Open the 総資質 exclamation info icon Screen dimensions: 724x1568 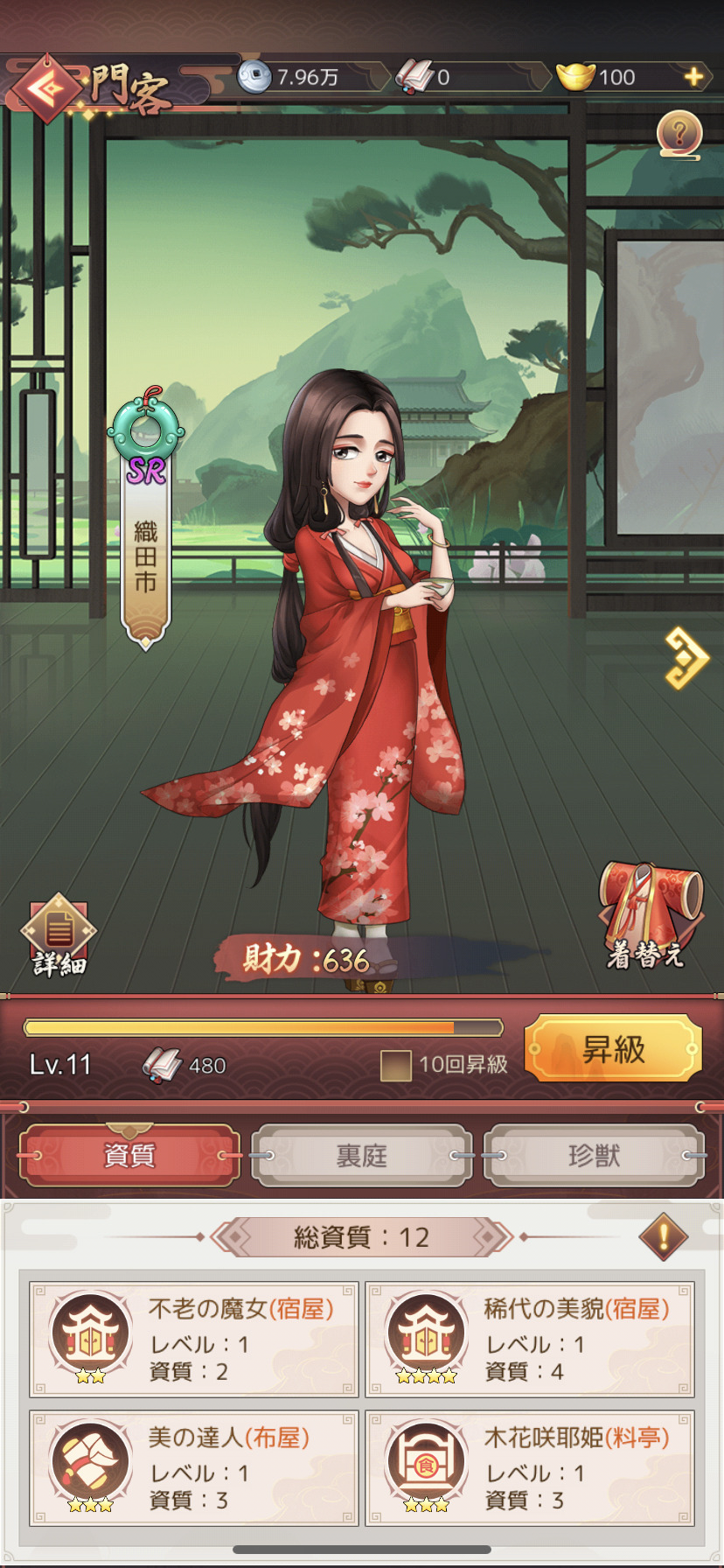point(663,1236)
